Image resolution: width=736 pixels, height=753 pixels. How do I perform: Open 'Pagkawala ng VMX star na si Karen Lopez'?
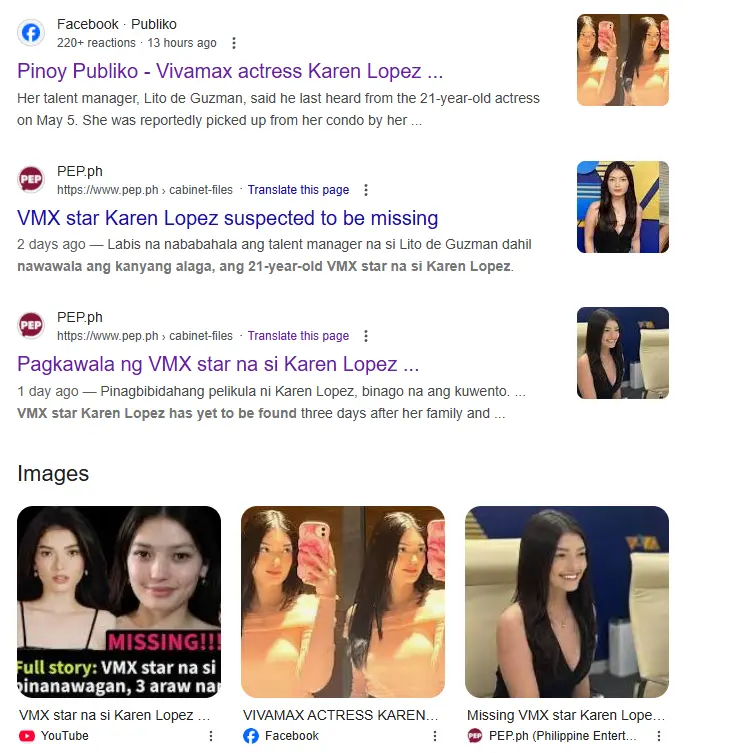[x=217, y=364]
